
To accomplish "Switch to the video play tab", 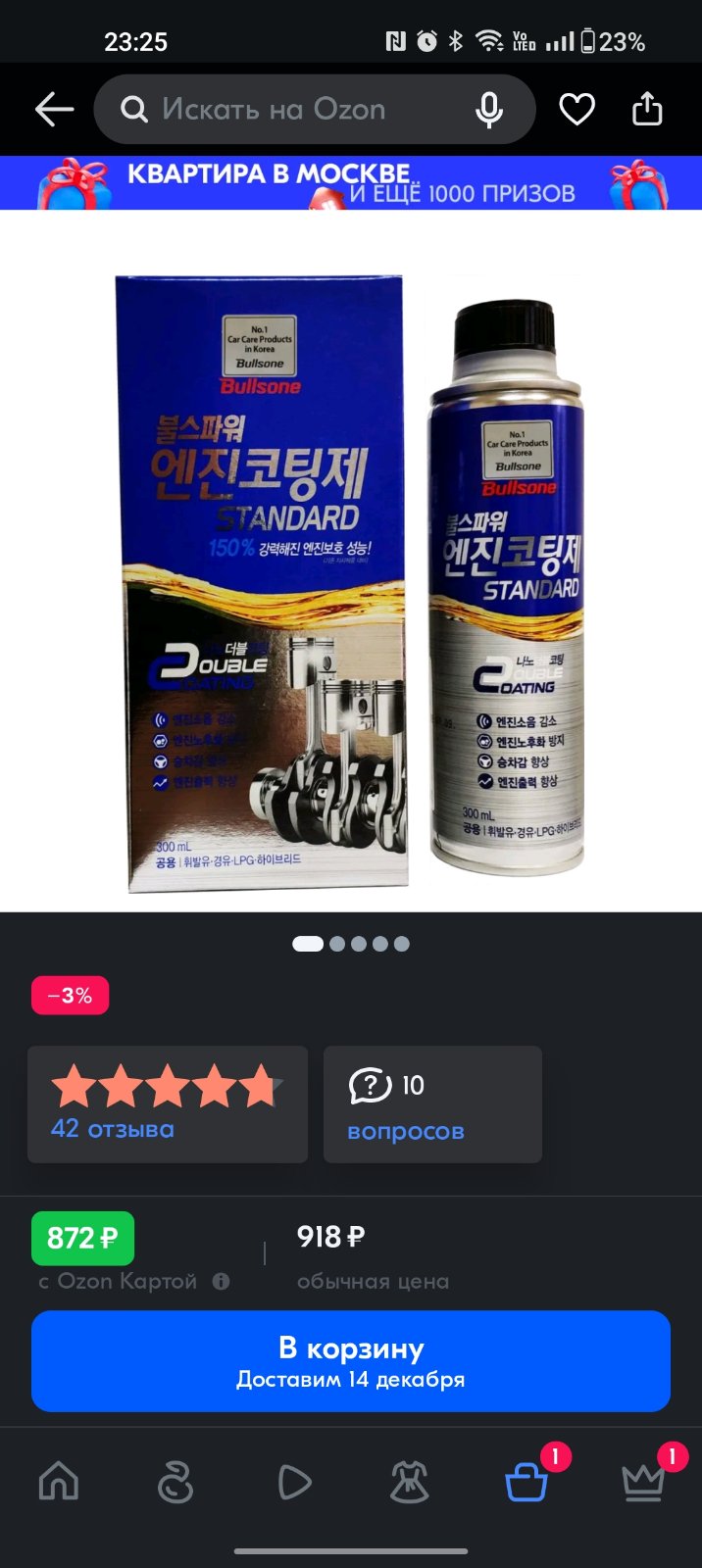I will (293, 1482).
